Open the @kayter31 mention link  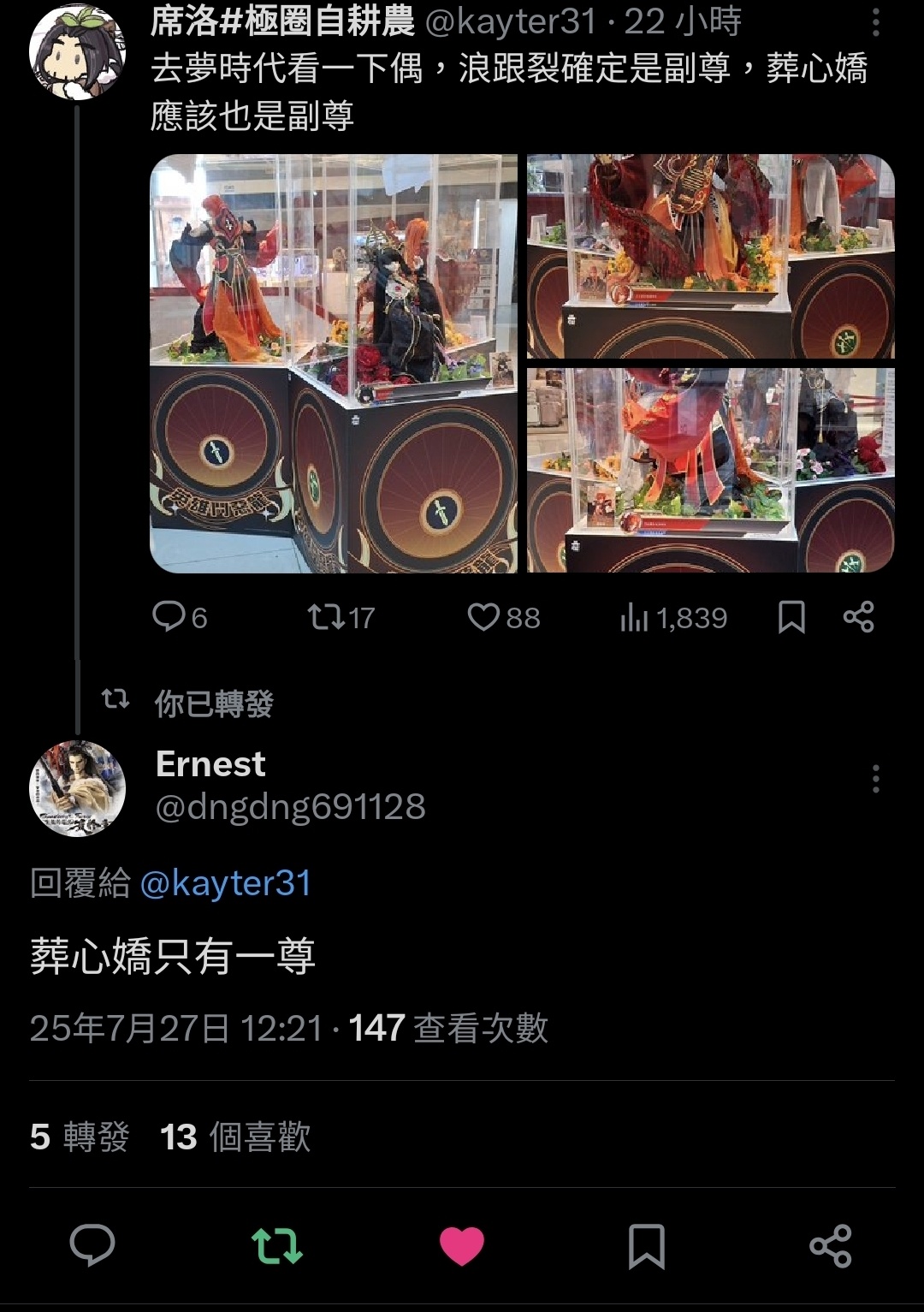[226, 883]
